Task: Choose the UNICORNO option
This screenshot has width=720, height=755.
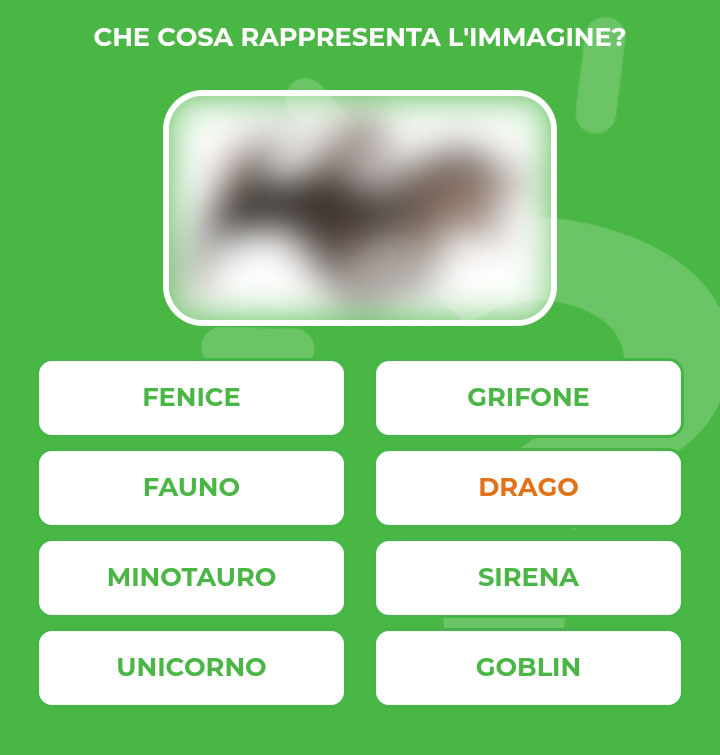Action: pos(191,668)
